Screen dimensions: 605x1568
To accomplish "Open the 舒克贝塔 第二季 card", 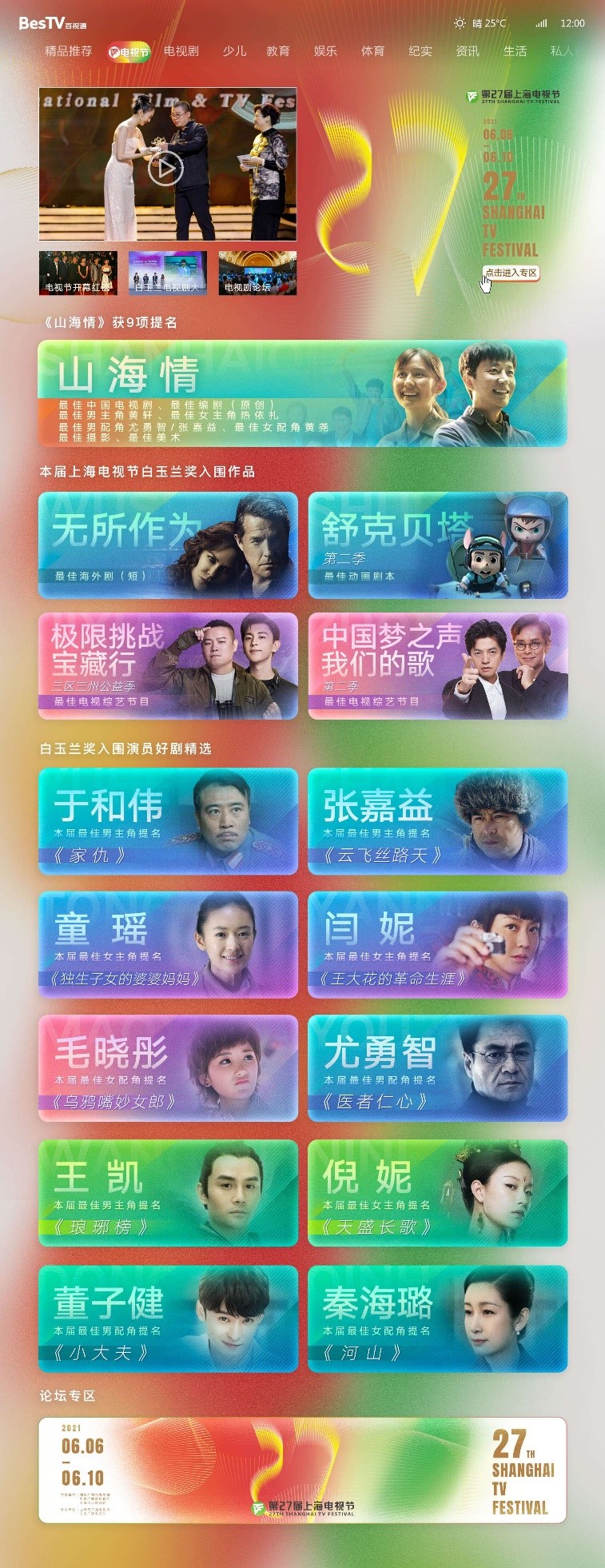I will (438, 545).
